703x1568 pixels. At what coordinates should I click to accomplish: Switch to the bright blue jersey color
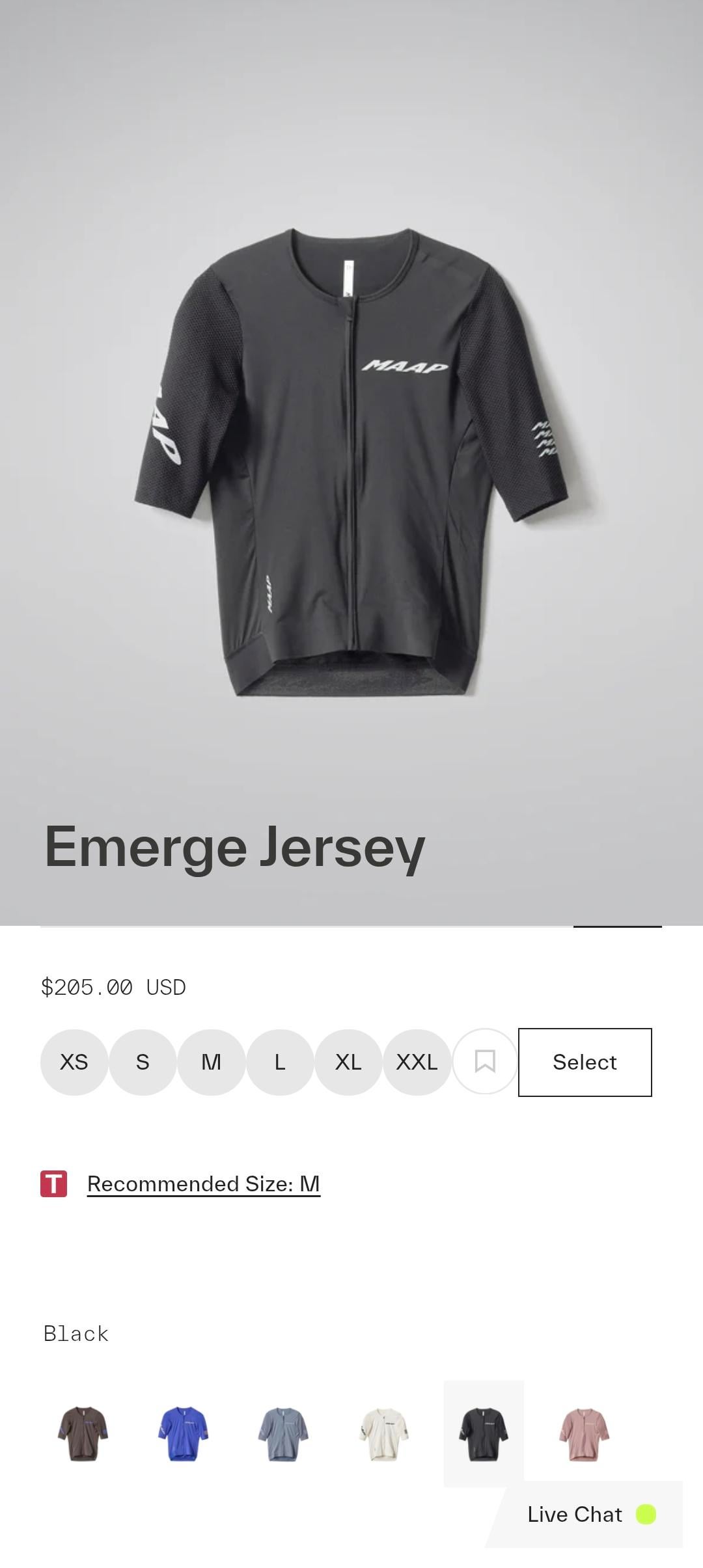[x=183, y=1433]
